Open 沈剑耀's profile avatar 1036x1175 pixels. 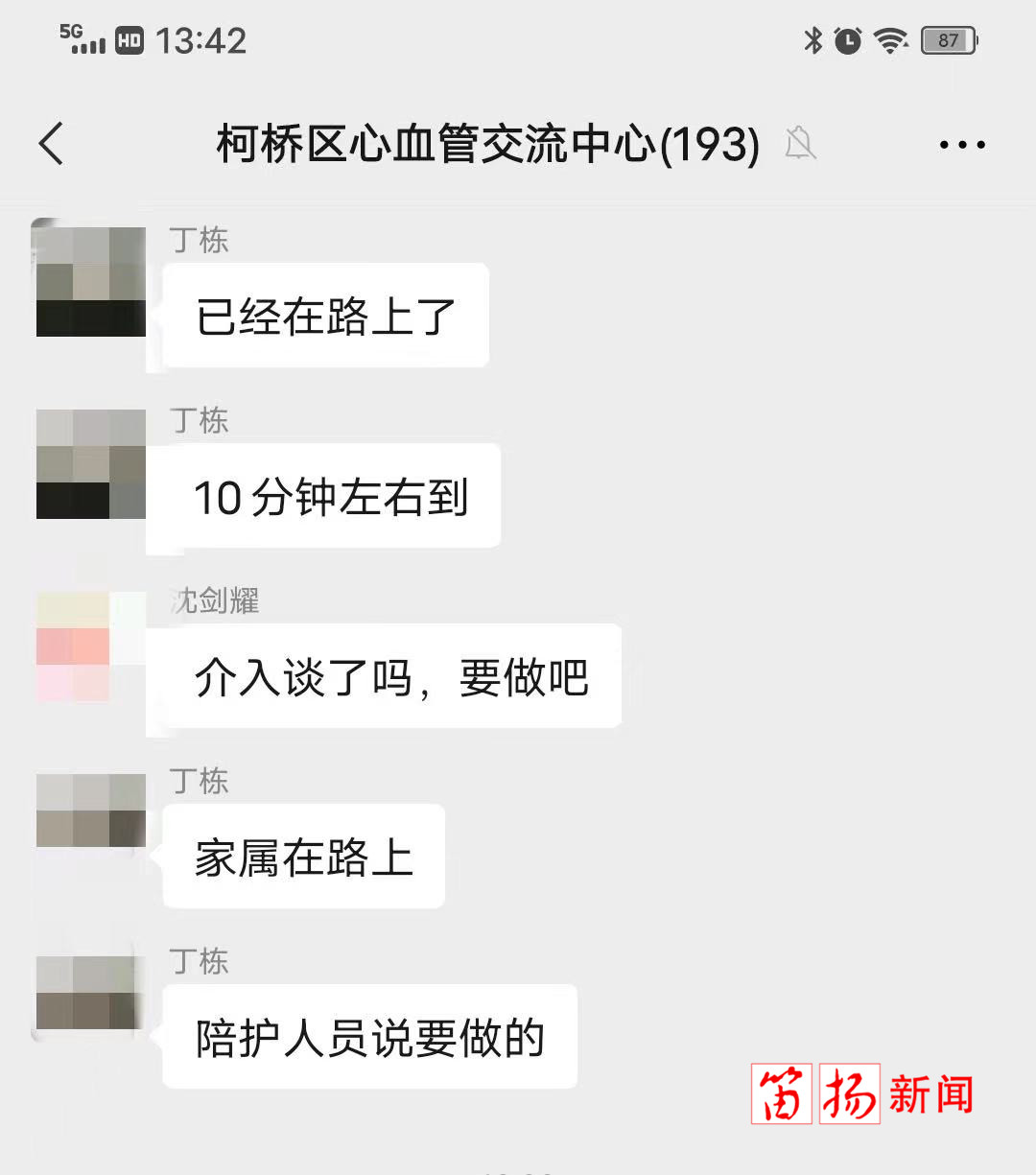pos(90,646)
